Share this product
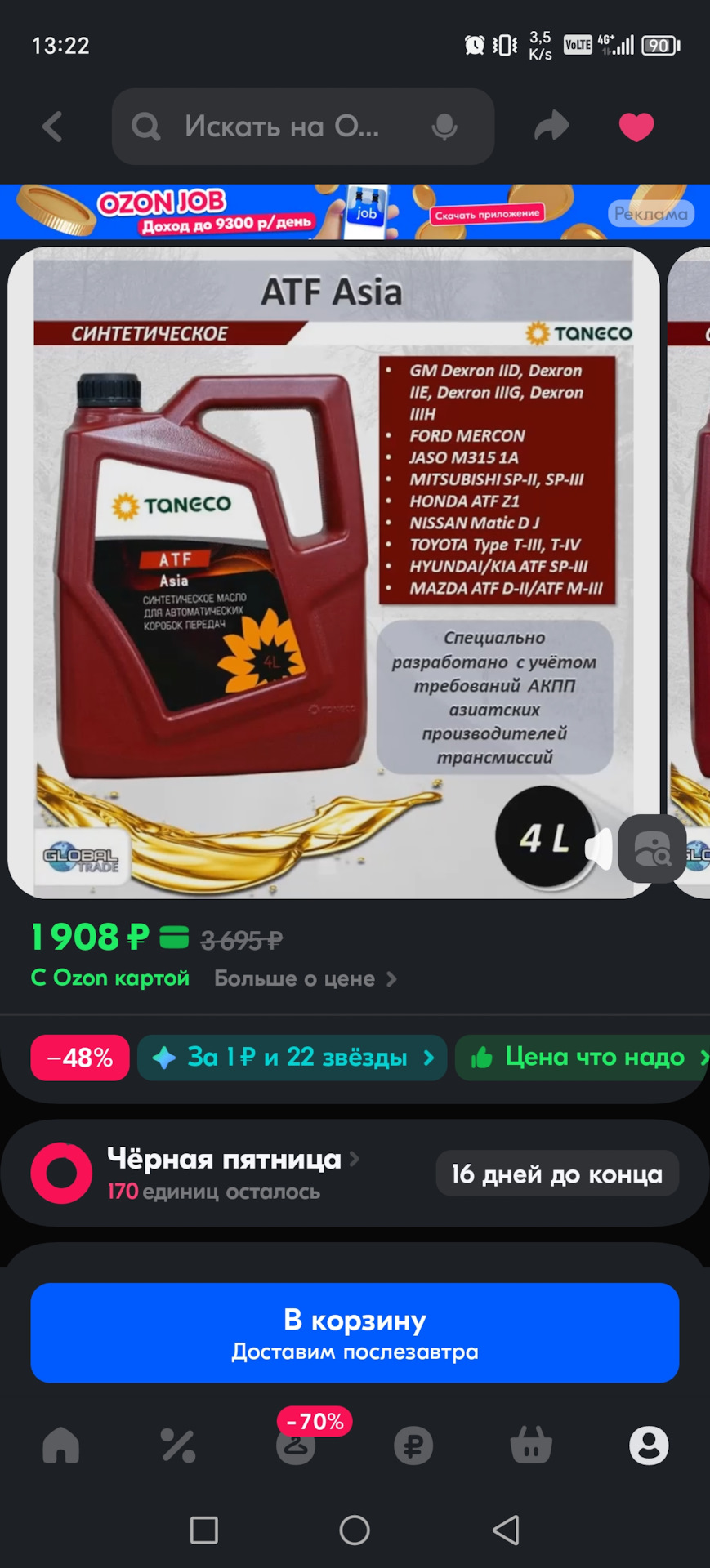Viewport: 710px width, 1568px height. (x=551, y=127)
